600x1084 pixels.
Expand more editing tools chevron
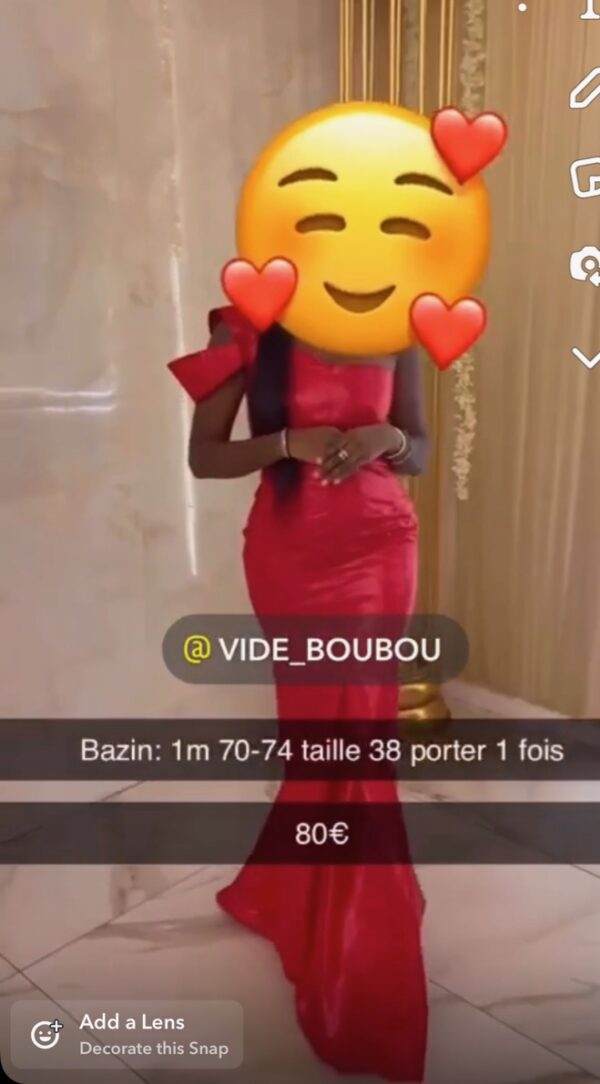(x=586, y=357)
